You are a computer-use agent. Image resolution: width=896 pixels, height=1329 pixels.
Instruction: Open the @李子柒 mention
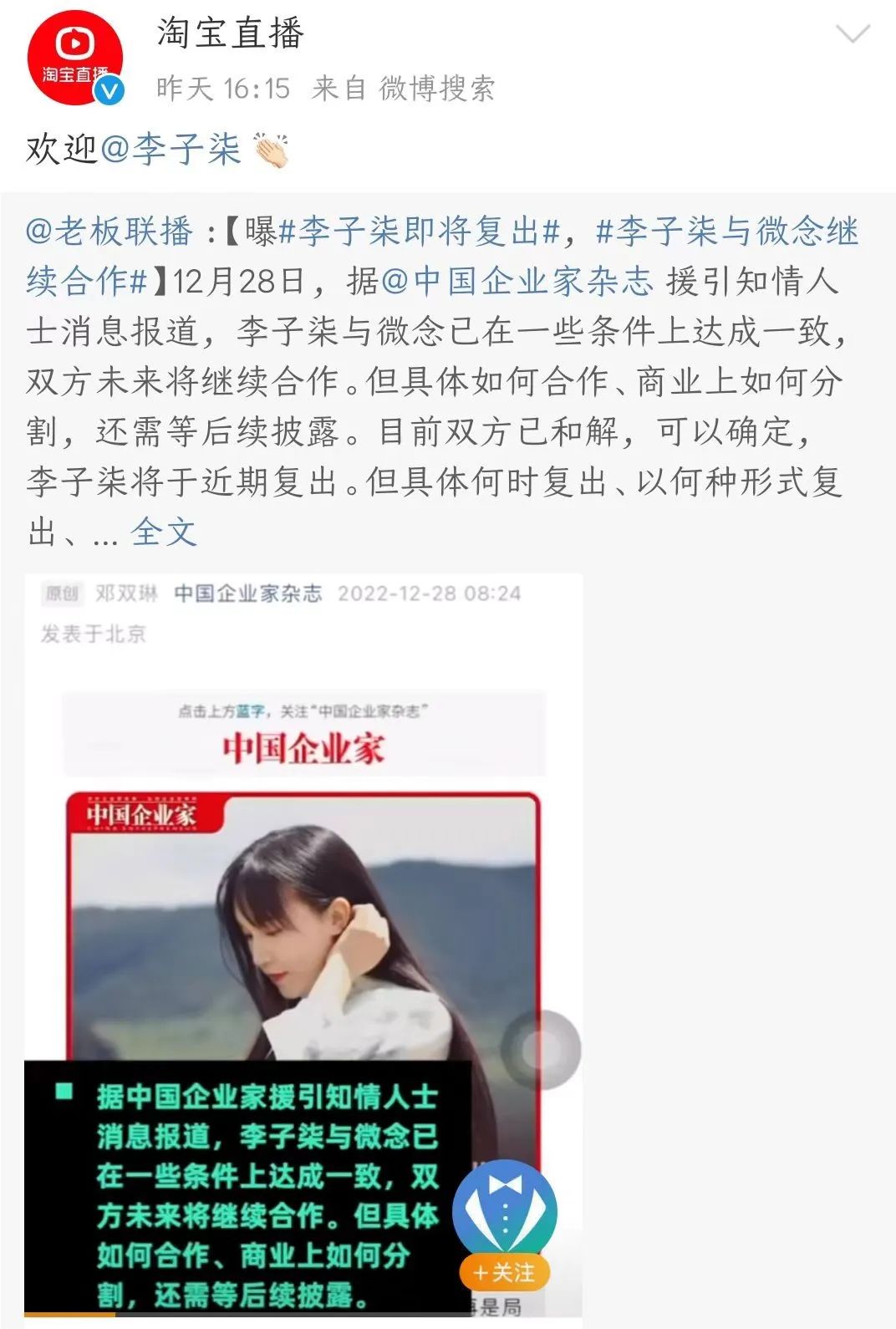171,150
